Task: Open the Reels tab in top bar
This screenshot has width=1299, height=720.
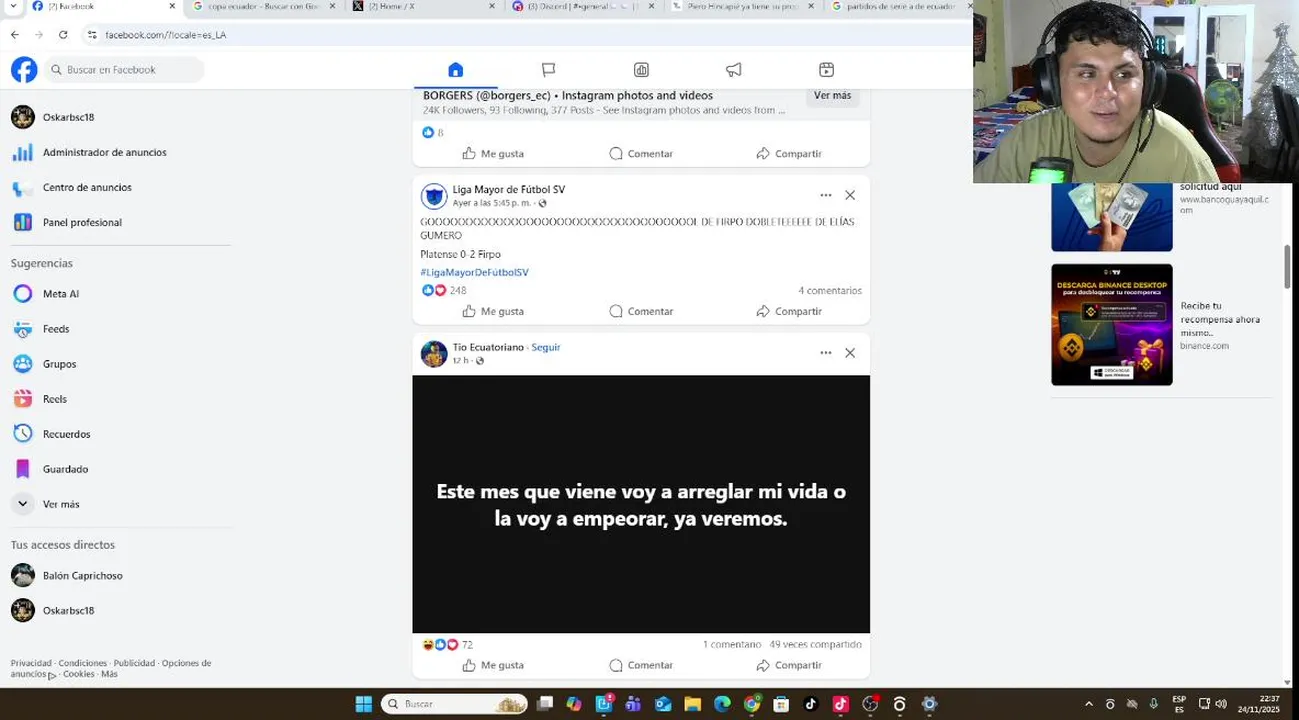Action: pos(826,70)
